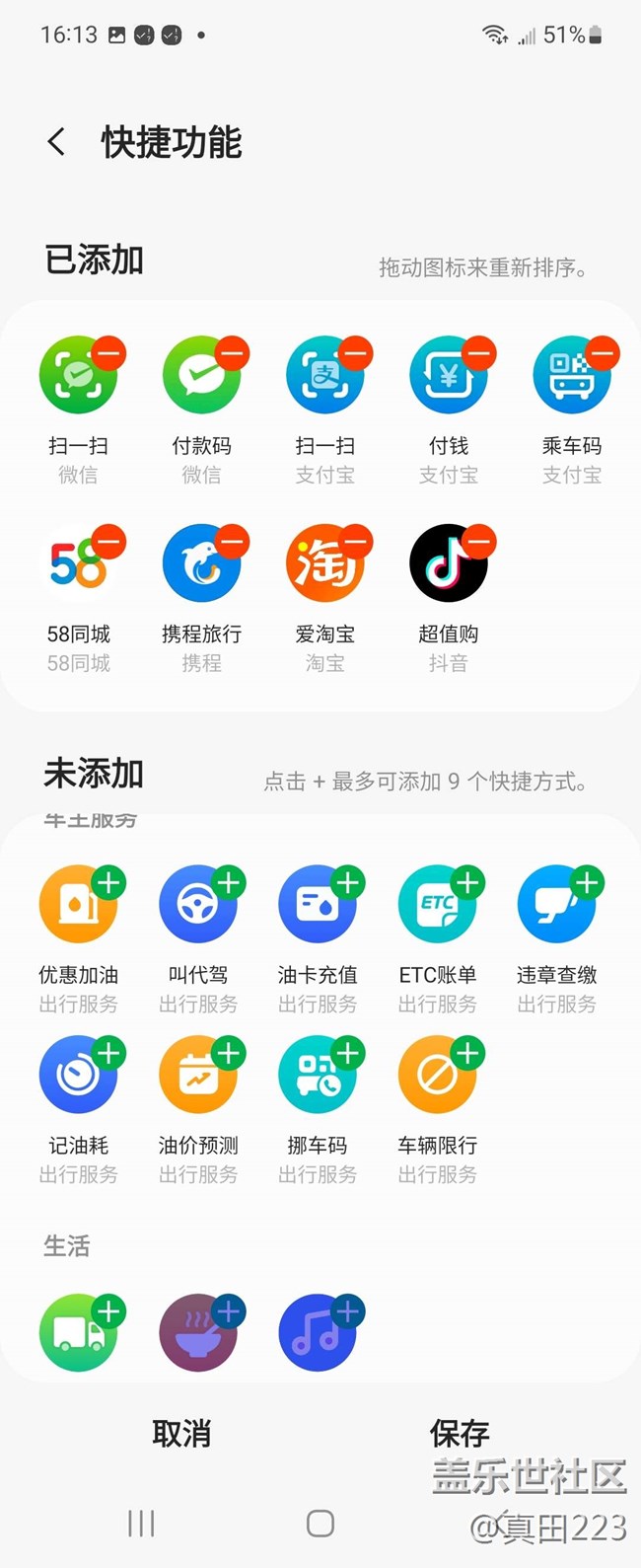The height and width of the screenshot is (1568, 641).
Task: Add the 挪车码 shortcut
Action: 348,1053
